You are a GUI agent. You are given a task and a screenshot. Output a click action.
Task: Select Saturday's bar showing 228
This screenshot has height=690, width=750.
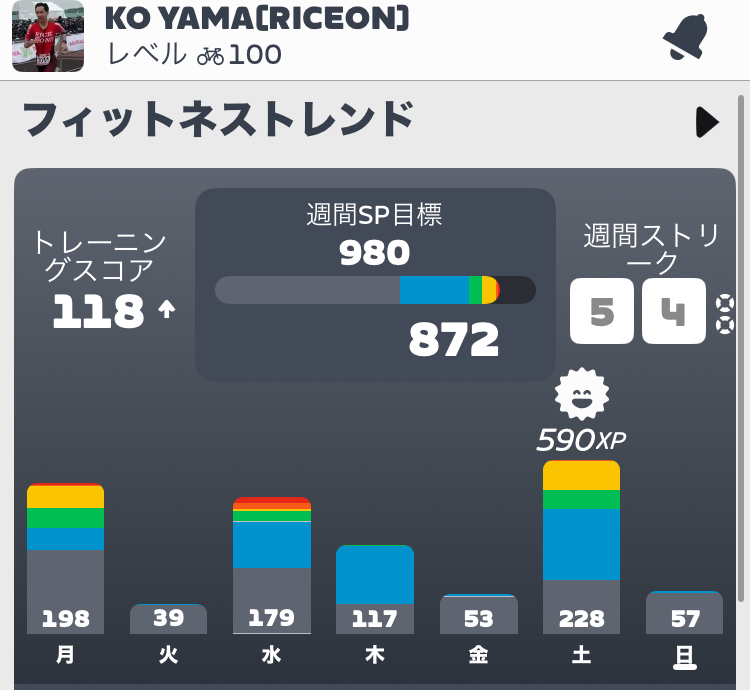click(x=581, y=548)
